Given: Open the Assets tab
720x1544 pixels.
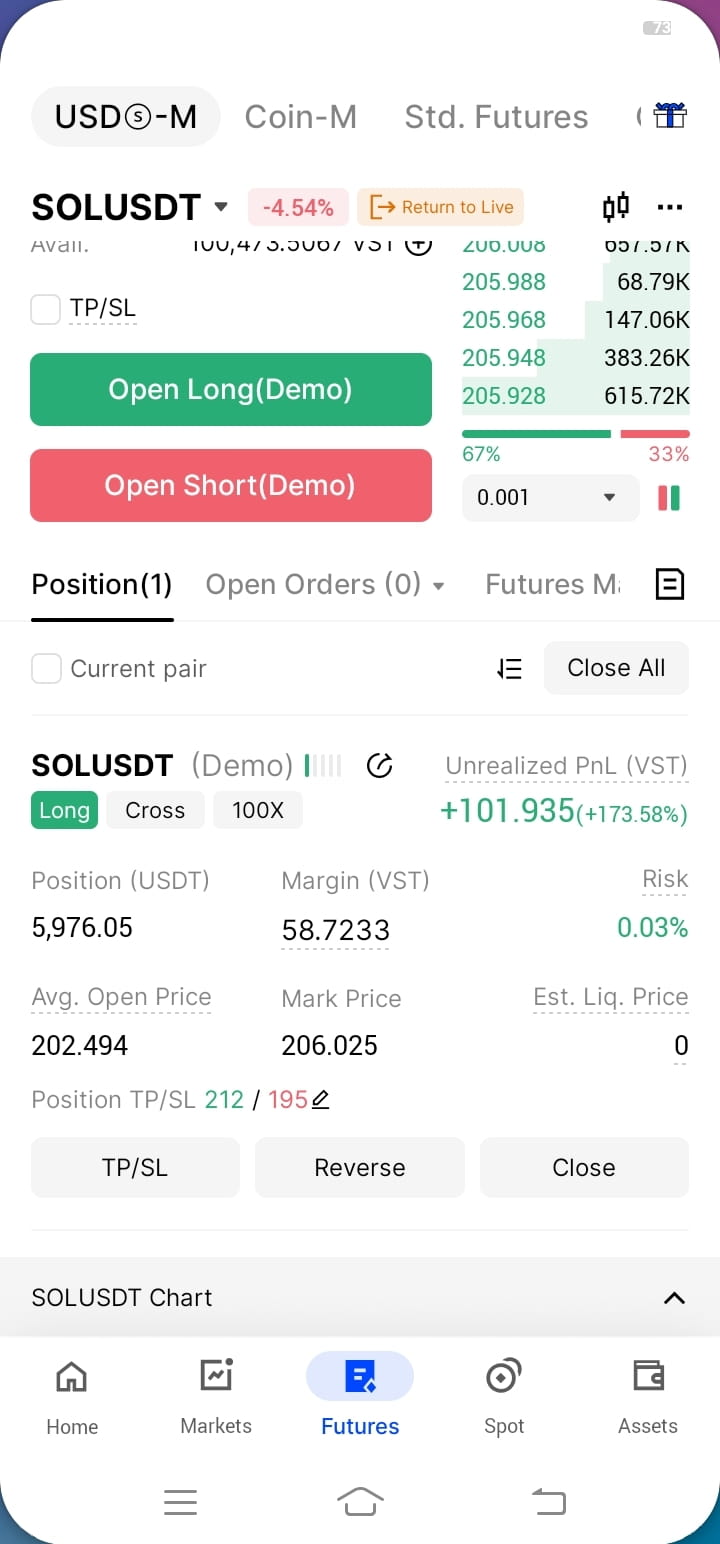Looking at the screenshot, I should [x=648, y=1397].
